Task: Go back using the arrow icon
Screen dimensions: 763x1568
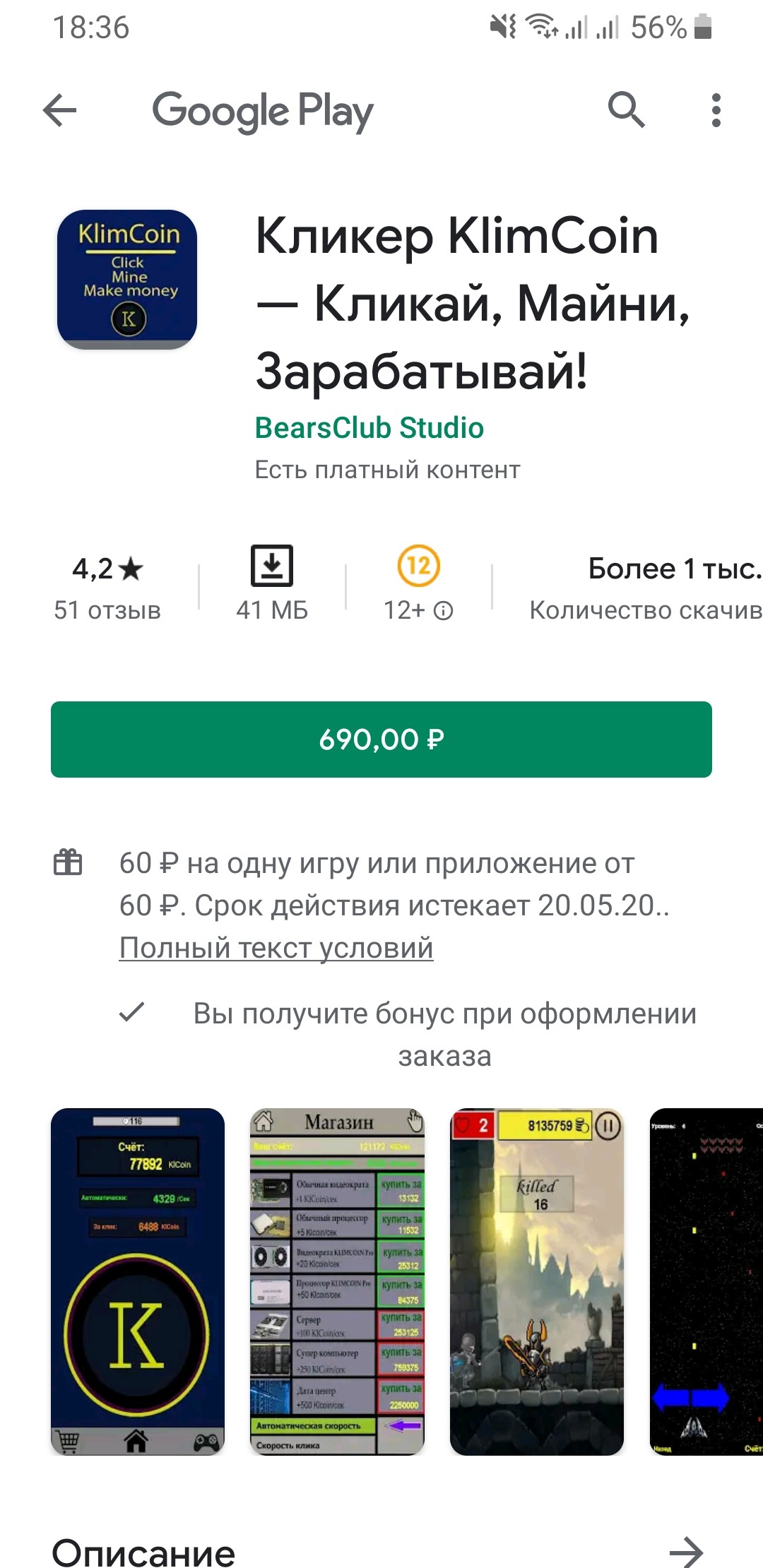Action: 60,111
